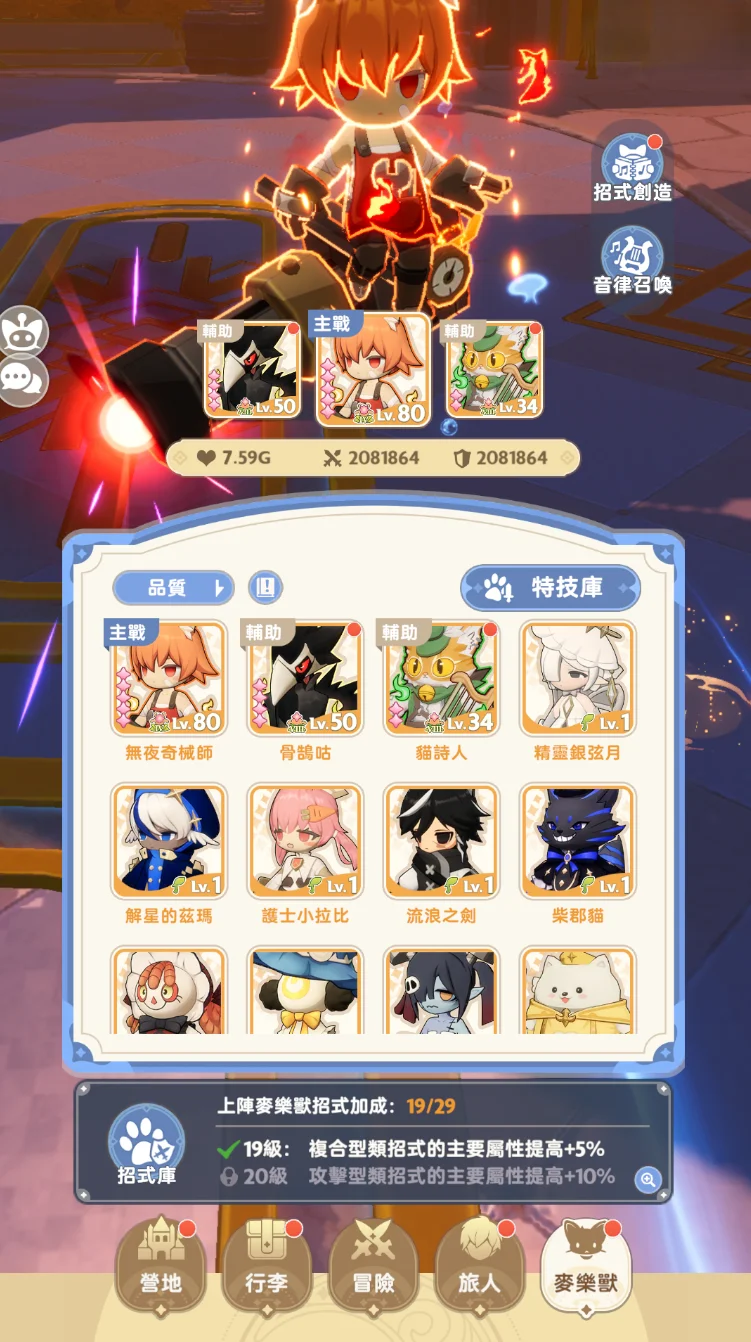
Task: Select 解星的茲瑪 pet card
Action: point(169,842)
